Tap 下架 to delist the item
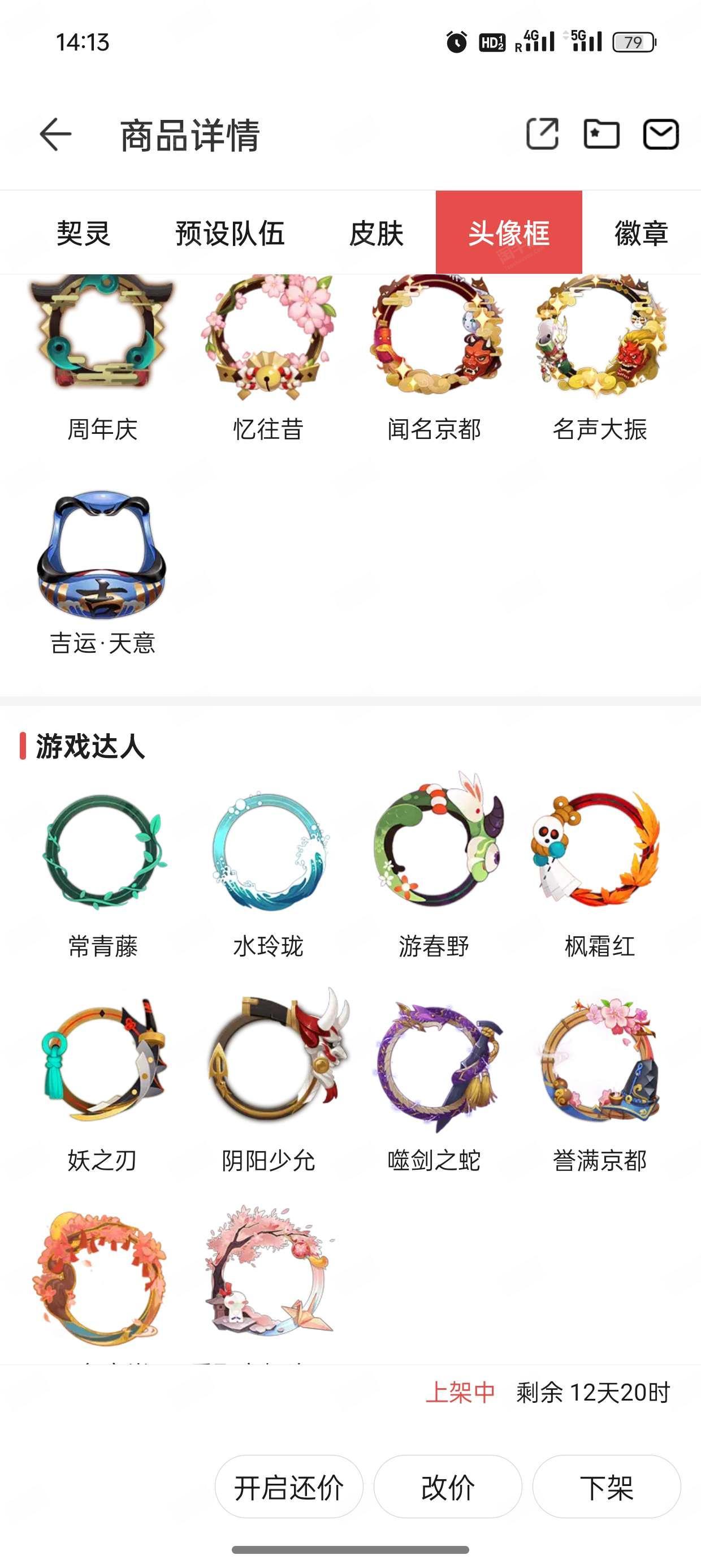Image resolution: width=701 pixels, height=1568 pixels. tap(606, 1487)
